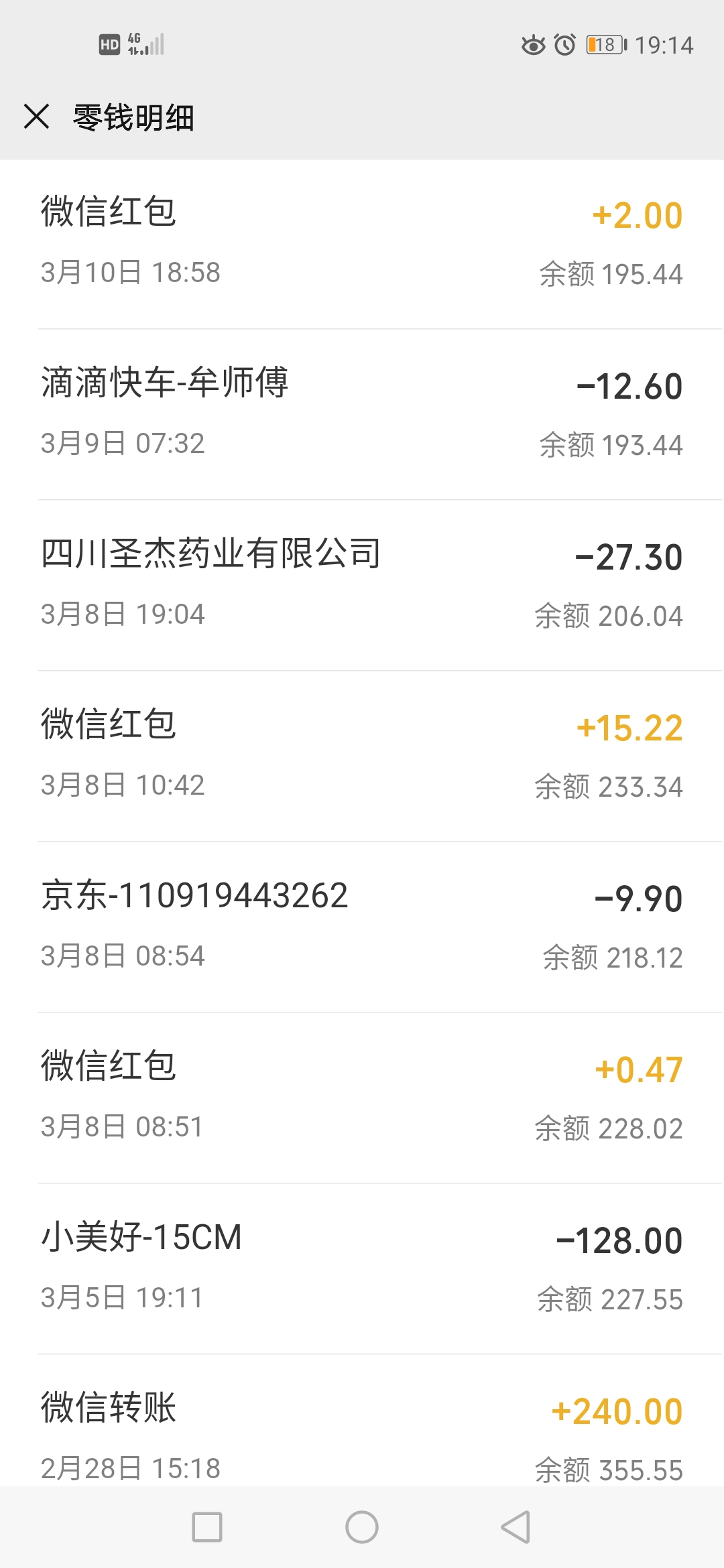View the 微信红包 entry of +0.47
This screenshot has height=1568, width=724.
point(362,1098)
